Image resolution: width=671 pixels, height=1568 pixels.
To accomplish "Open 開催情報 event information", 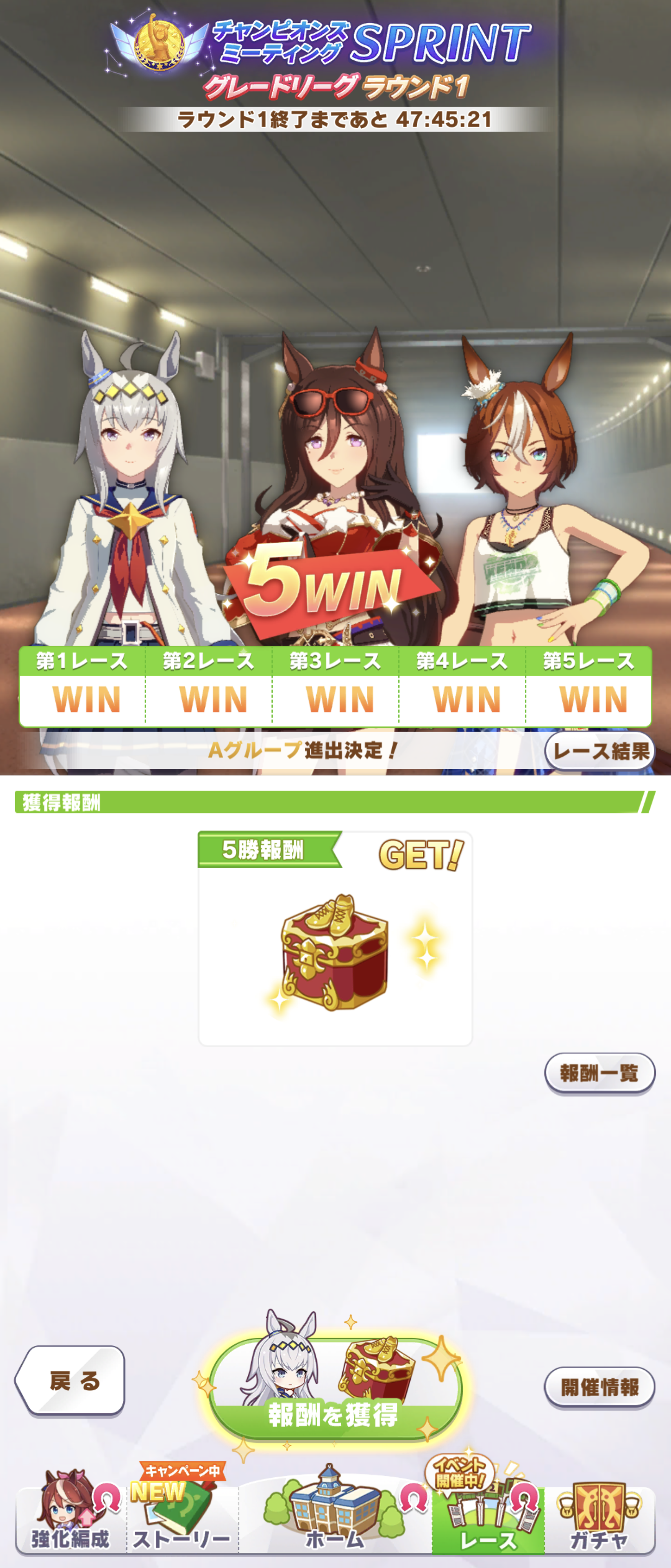I will [x=599, y=1387].
